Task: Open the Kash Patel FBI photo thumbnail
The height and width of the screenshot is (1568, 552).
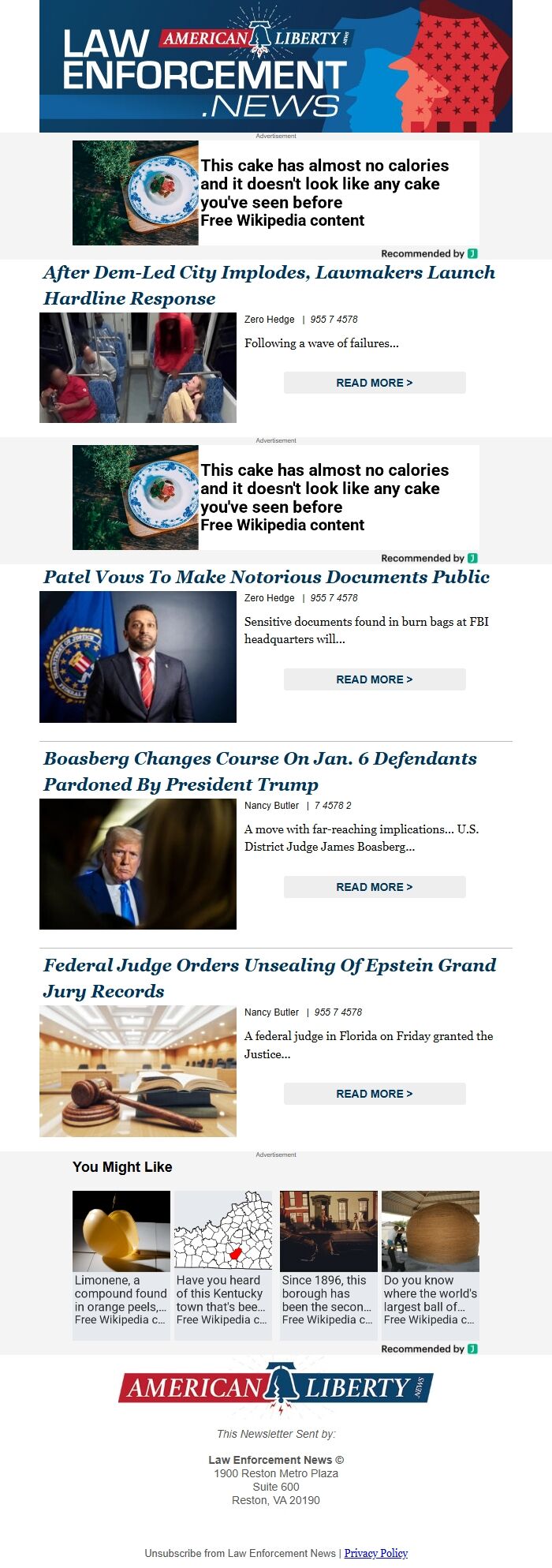Action: pyautogui.click(x=138, y=657)
